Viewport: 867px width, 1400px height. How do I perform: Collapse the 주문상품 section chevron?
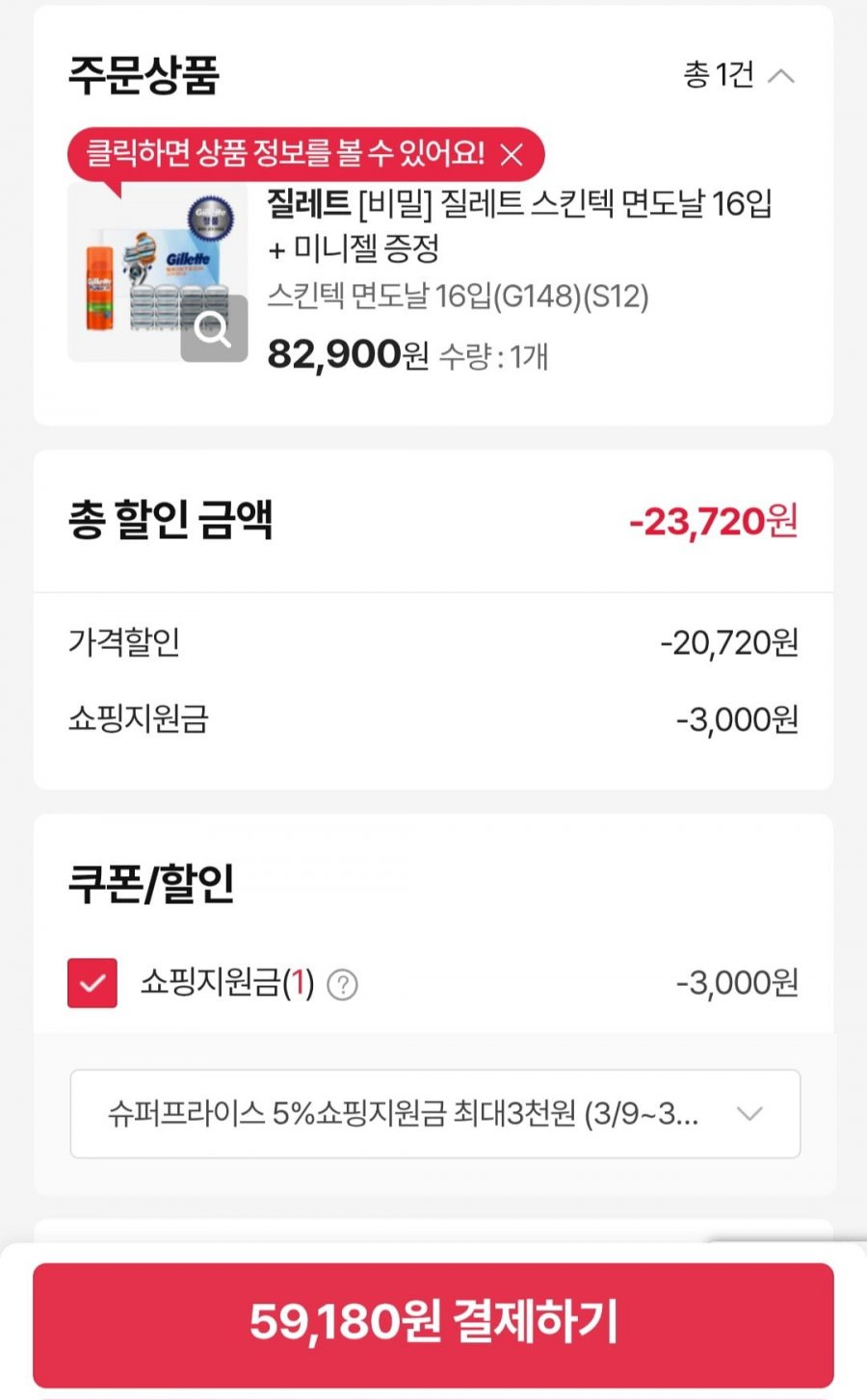pyautogui.click(x=781, y=76)
